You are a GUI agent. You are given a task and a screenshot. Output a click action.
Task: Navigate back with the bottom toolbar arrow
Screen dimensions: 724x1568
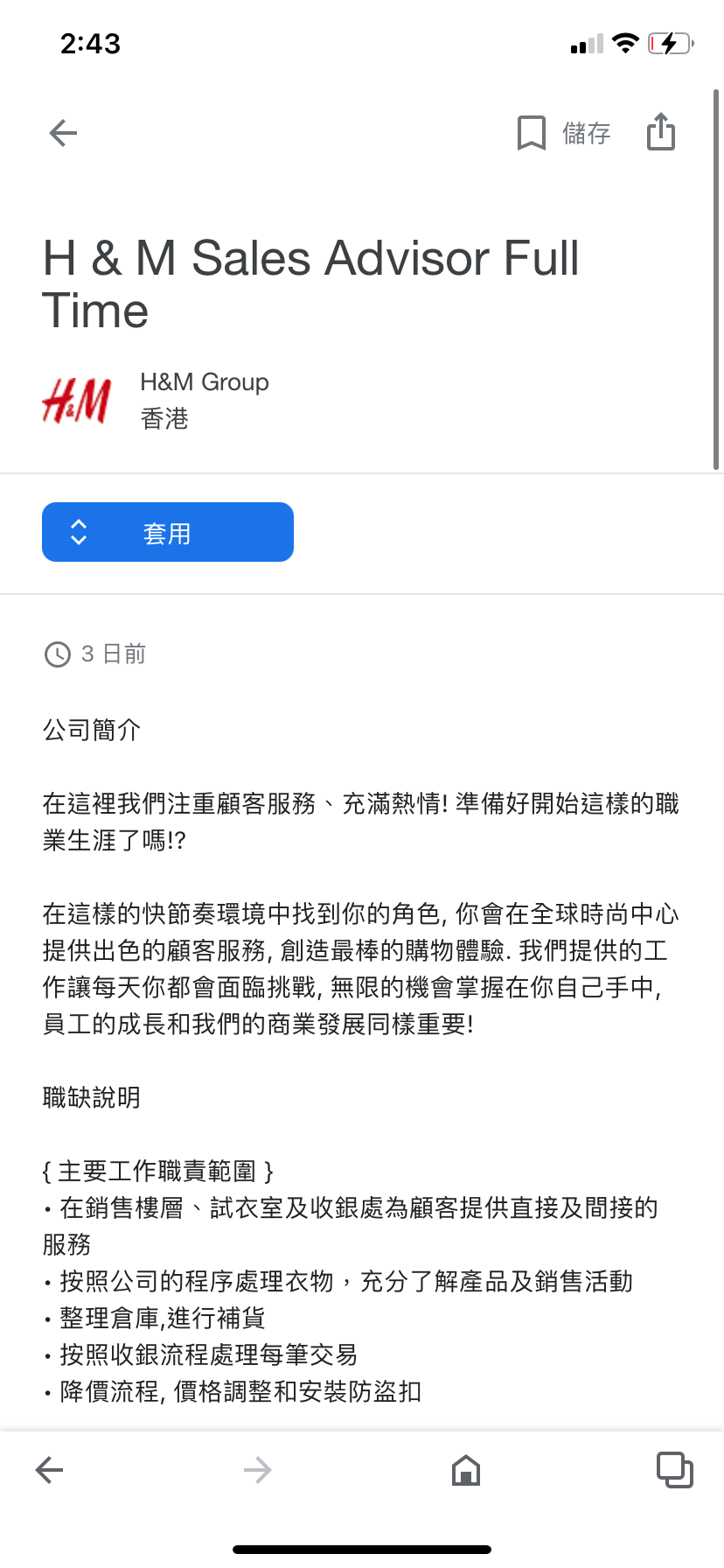pos(50,1470)
